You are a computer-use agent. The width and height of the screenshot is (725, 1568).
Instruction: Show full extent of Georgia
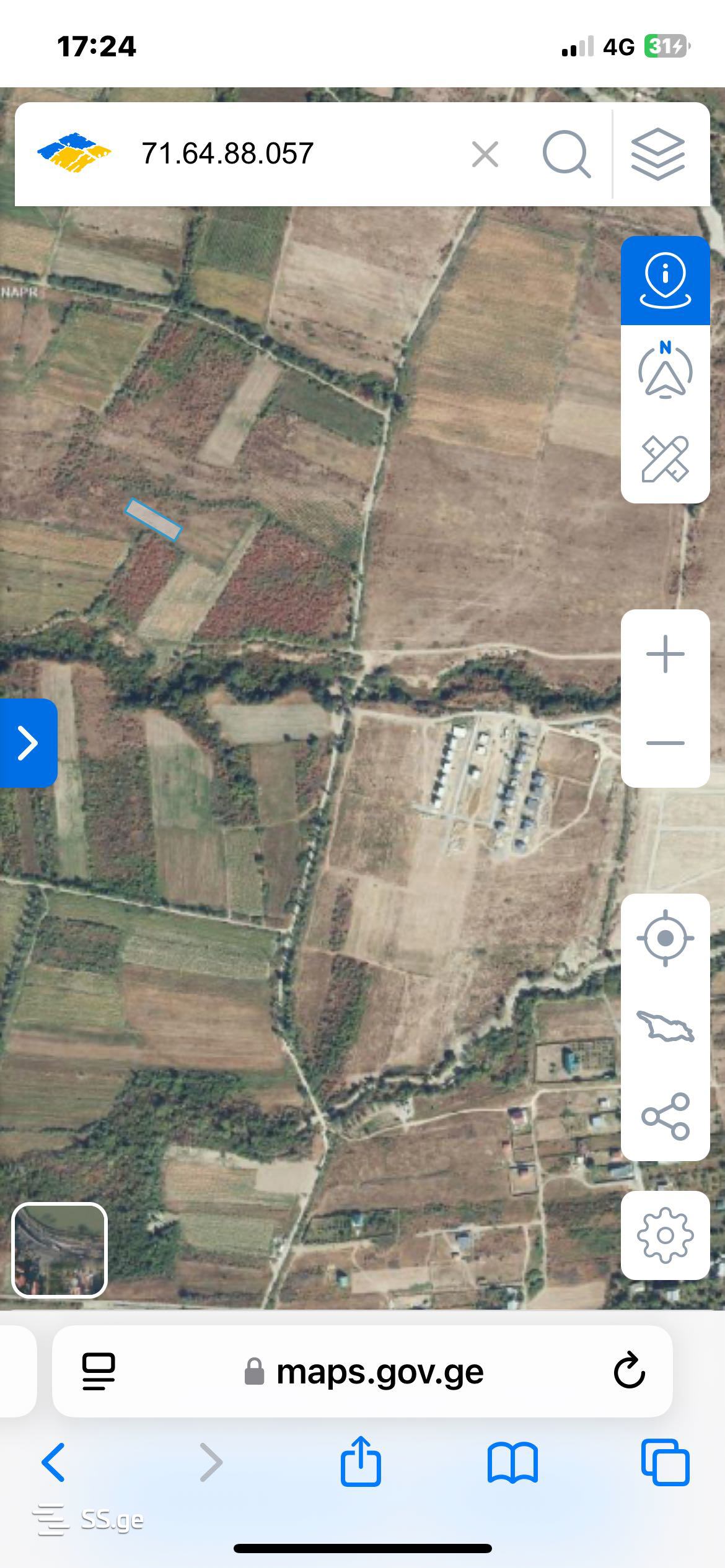tap(665, 1027)
